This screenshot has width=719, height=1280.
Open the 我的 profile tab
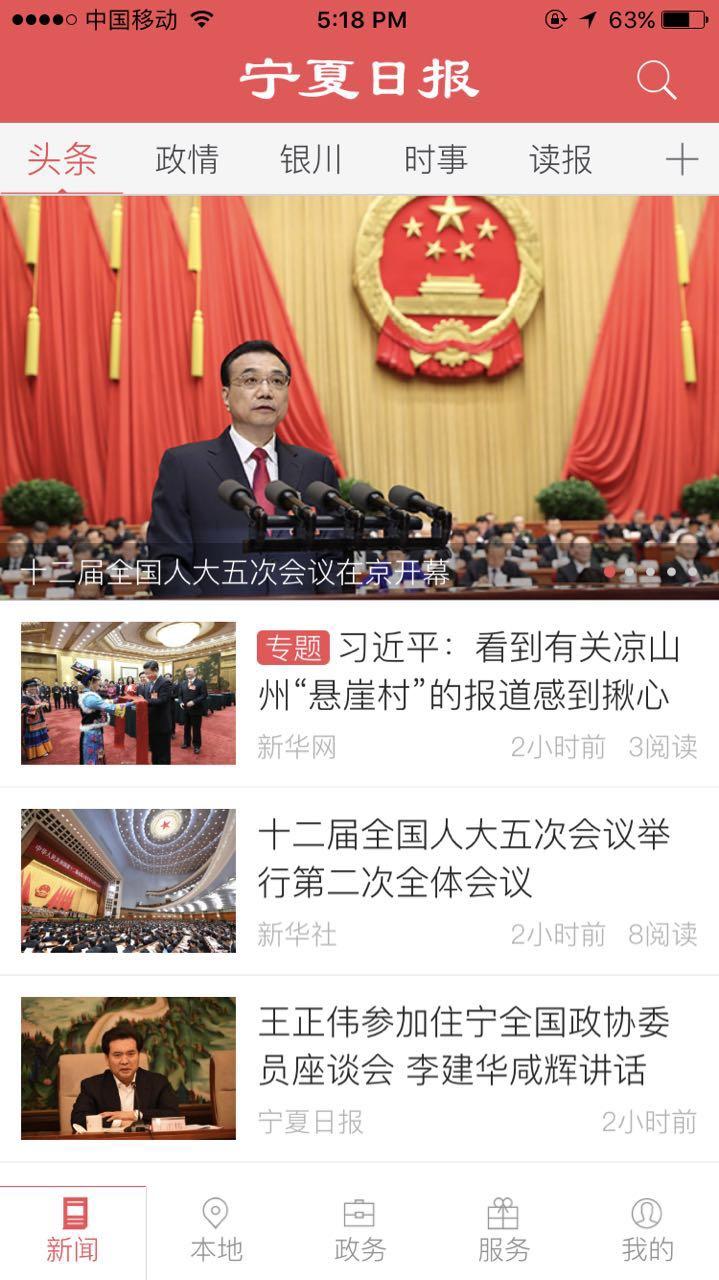click(647, 1232)
